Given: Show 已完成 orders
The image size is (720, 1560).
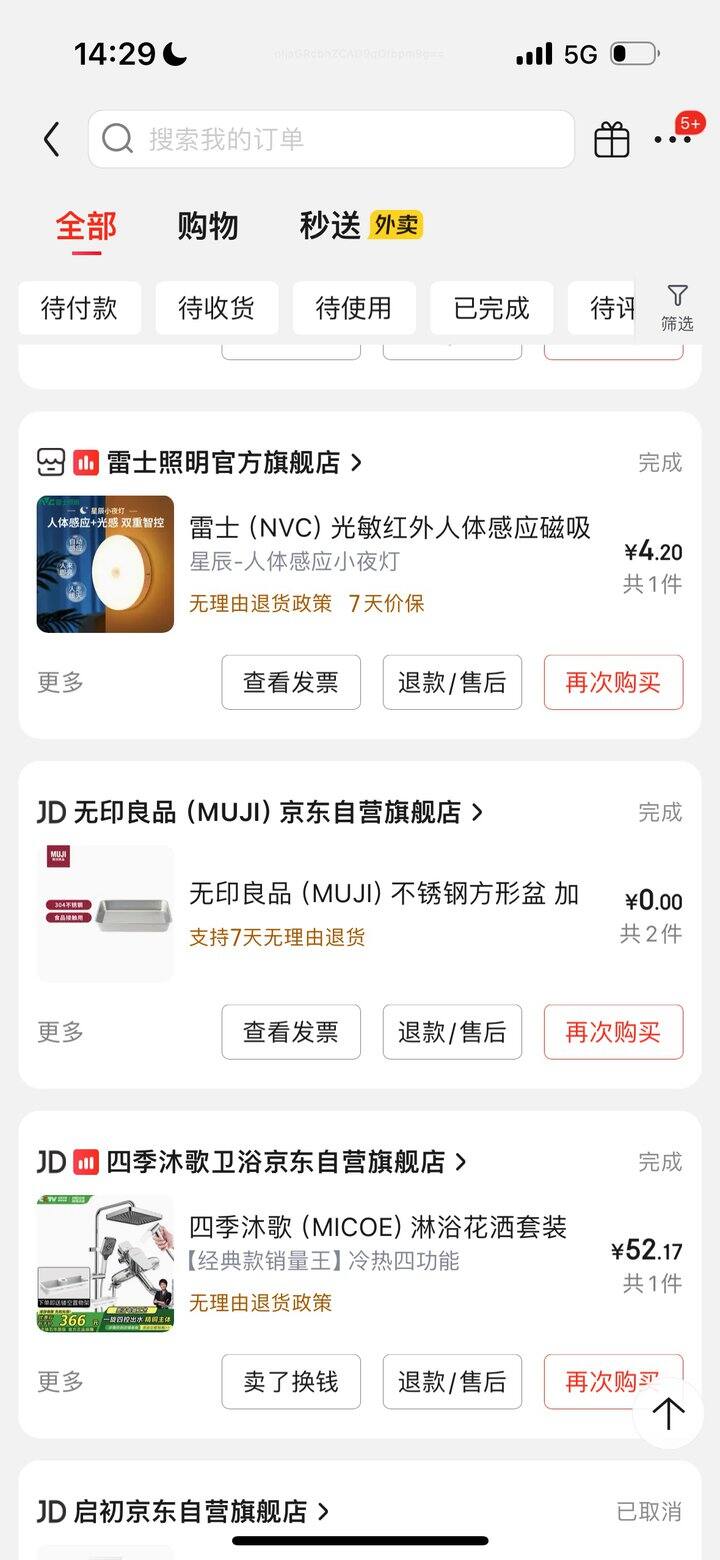Looking at the screenshot, I should (x=491, y=308).
